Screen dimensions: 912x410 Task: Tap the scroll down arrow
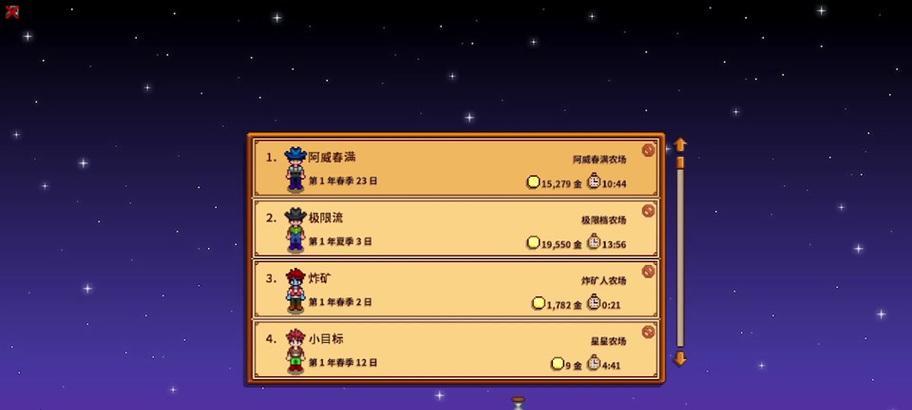pos(680,358)
